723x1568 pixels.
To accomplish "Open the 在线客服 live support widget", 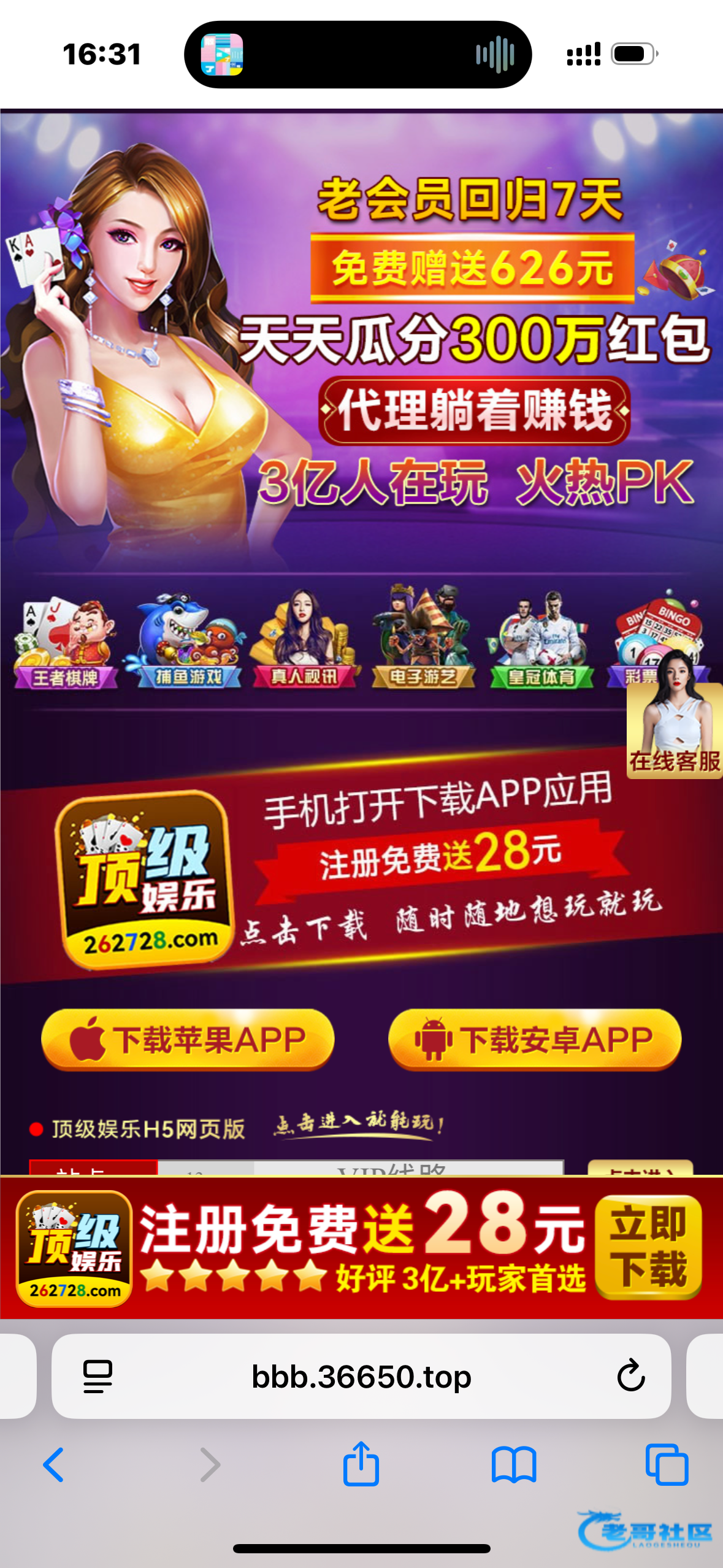I will (x=675, y=730).
